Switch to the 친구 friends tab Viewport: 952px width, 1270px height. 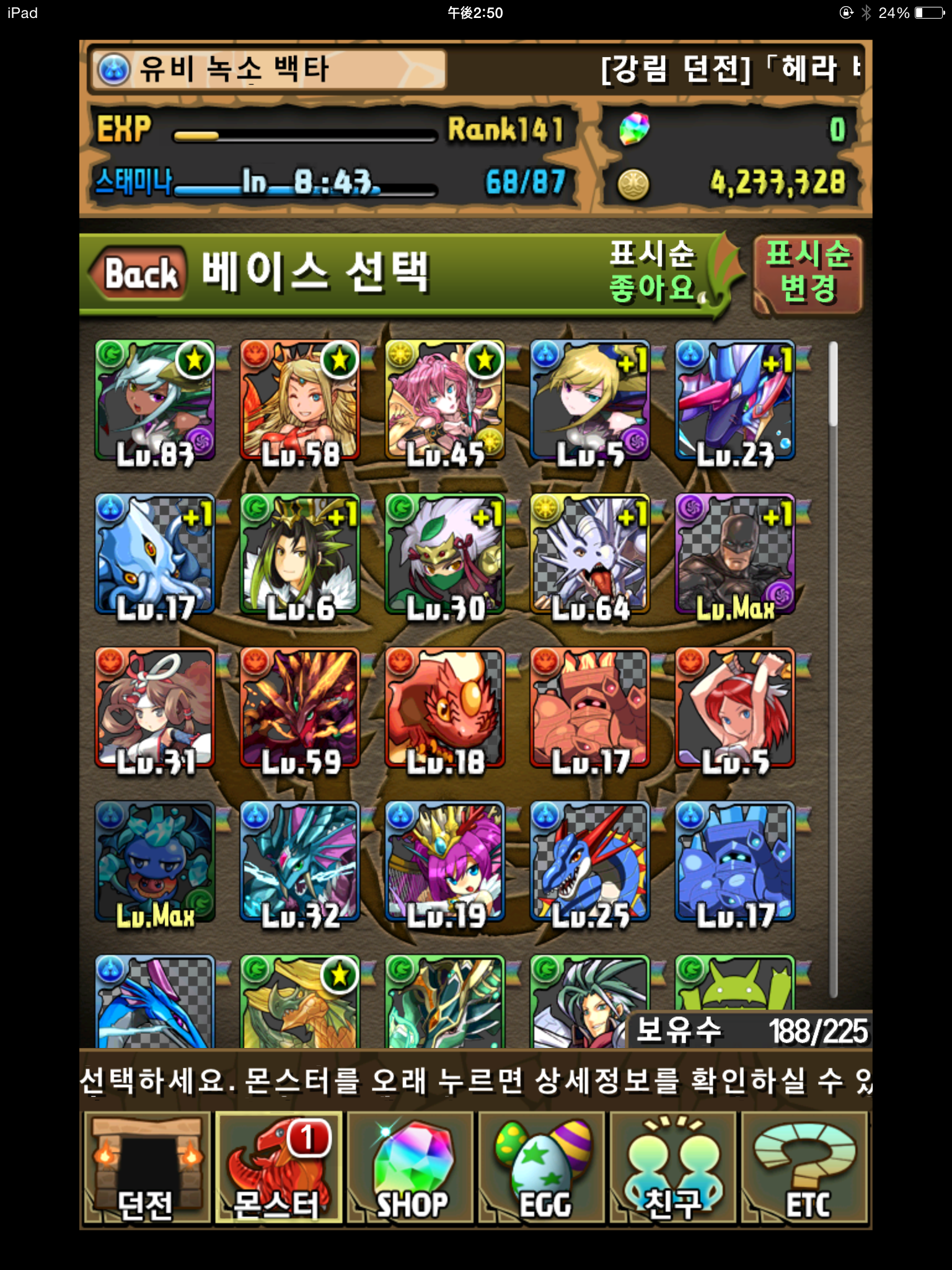coord(674,1168)
